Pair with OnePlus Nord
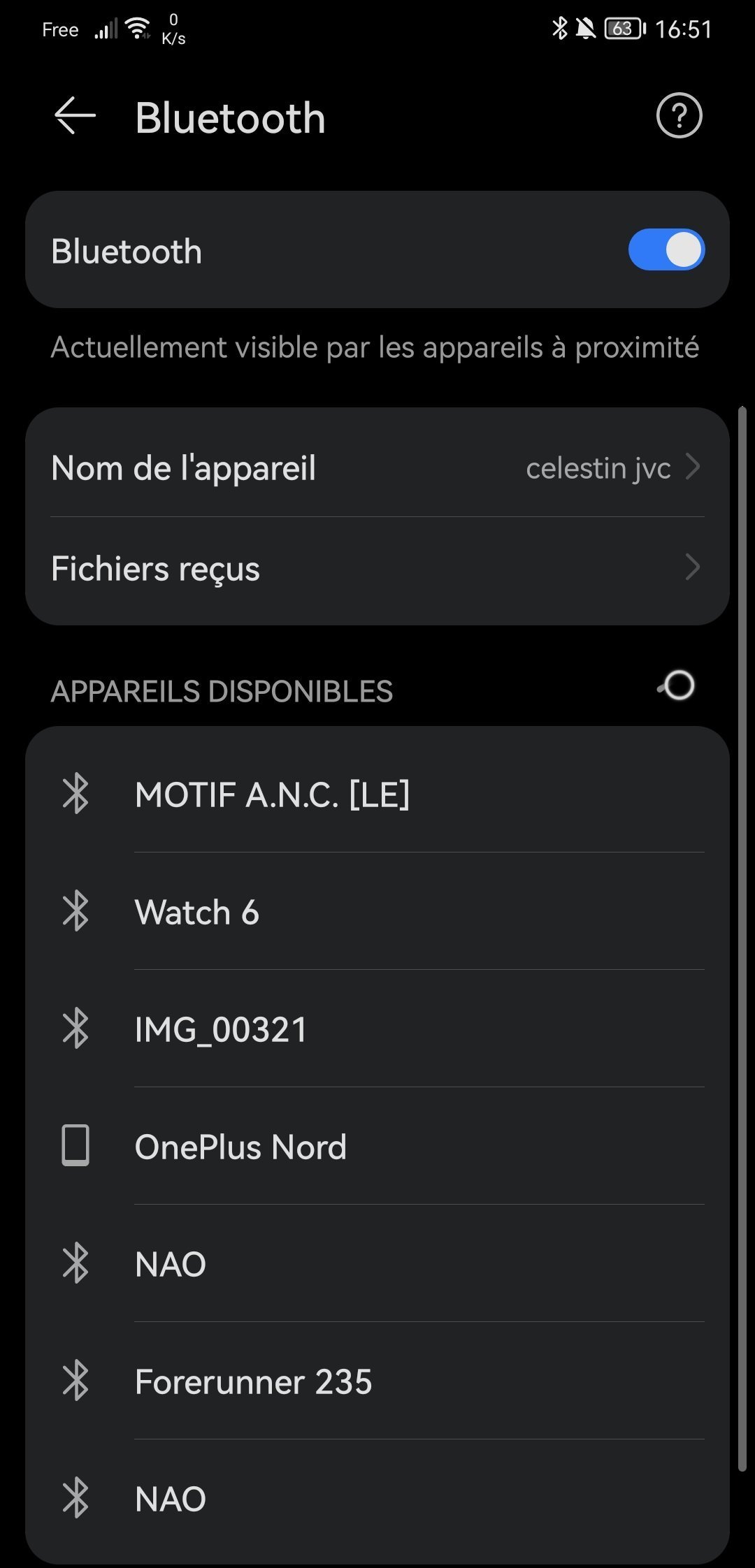This screenshot has height=1568, width=755. 377,1146
